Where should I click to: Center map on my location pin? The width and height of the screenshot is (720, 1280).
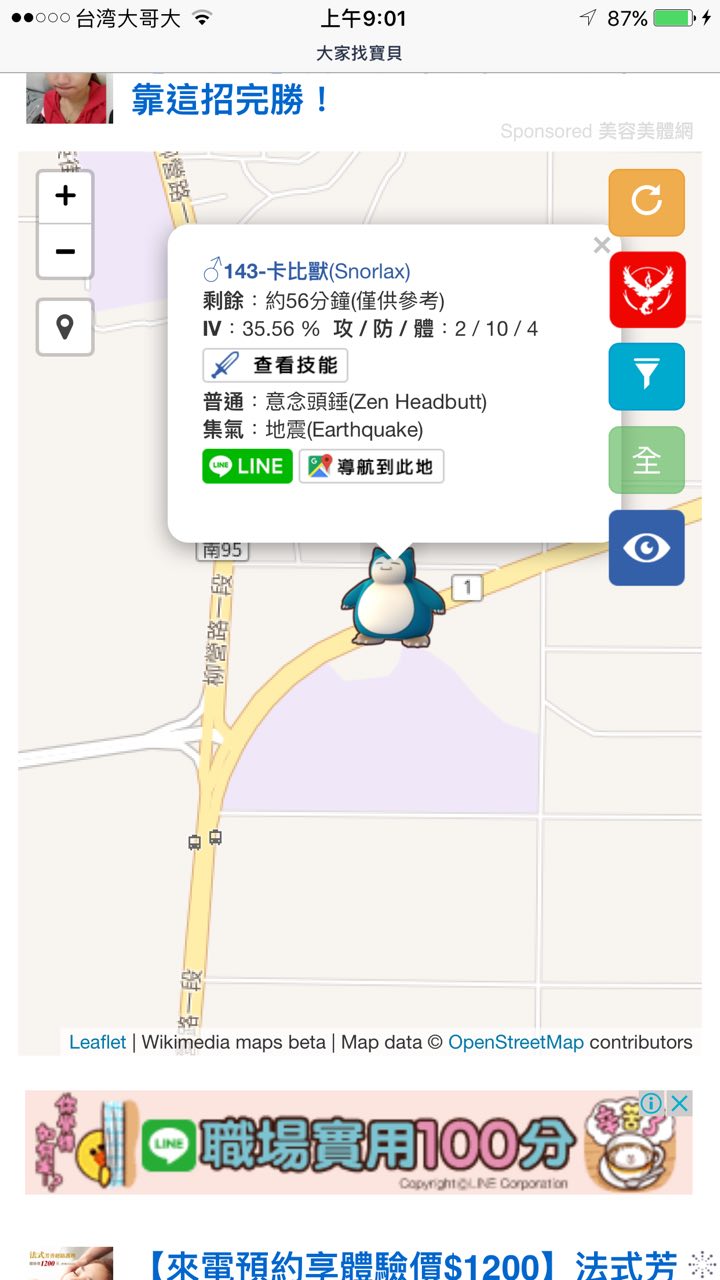65,327
